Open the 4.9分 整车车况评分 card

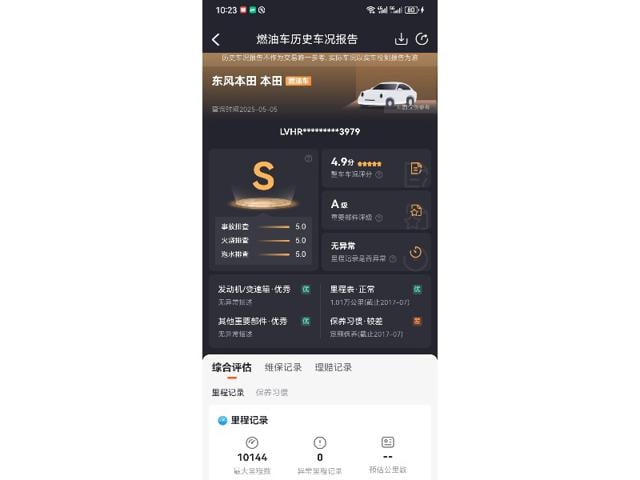tap(375, 167)
